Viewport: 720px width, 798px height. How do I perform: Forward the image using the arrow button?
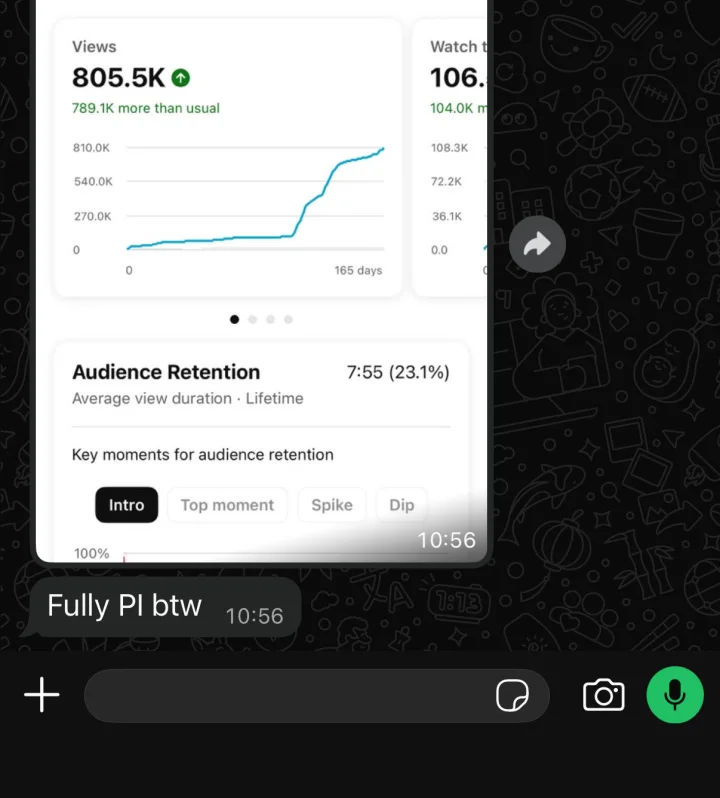click(x=537, y=244)
